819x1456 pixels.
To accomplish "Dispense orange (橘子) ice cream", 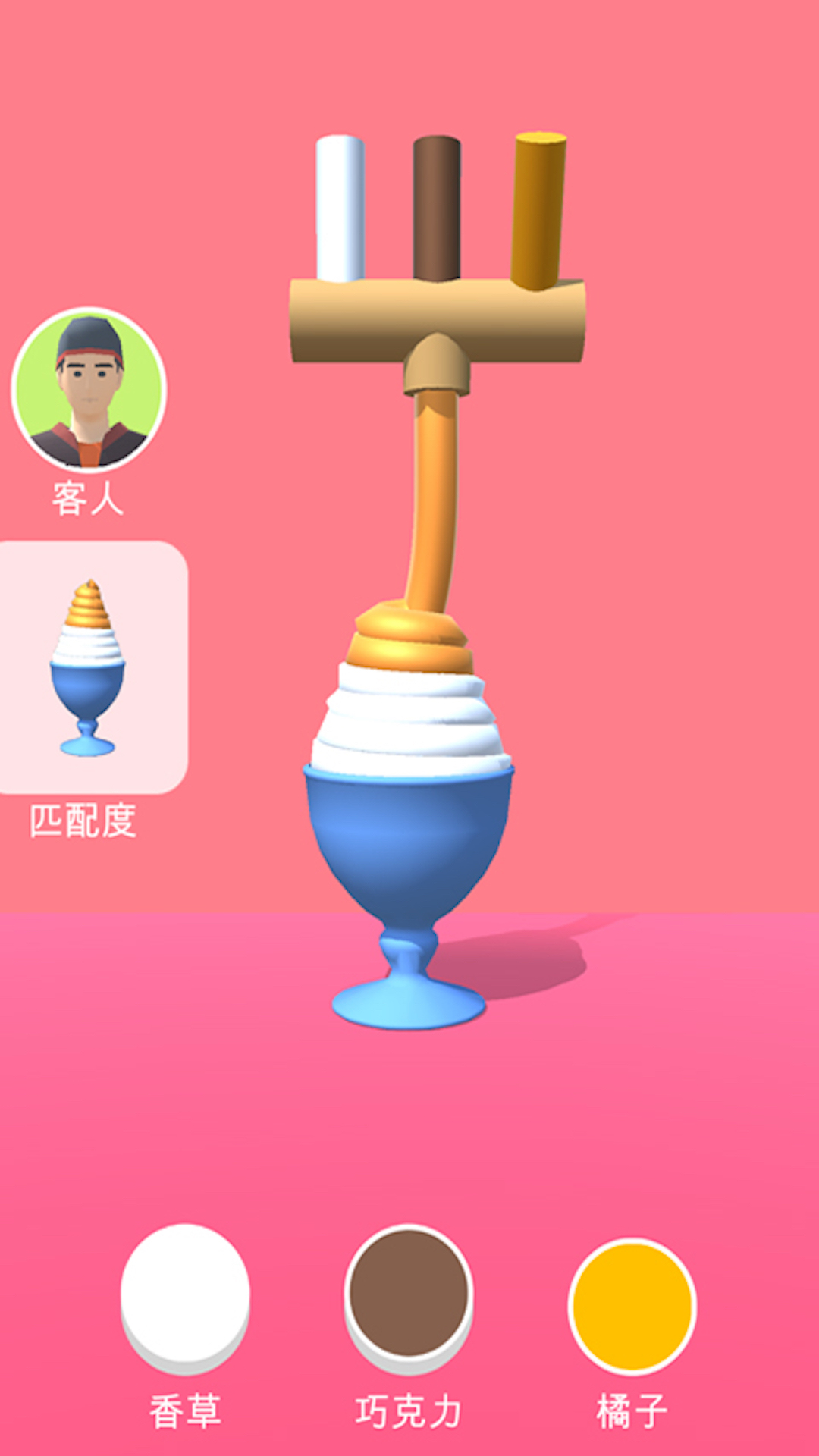I will point(632,1306).
